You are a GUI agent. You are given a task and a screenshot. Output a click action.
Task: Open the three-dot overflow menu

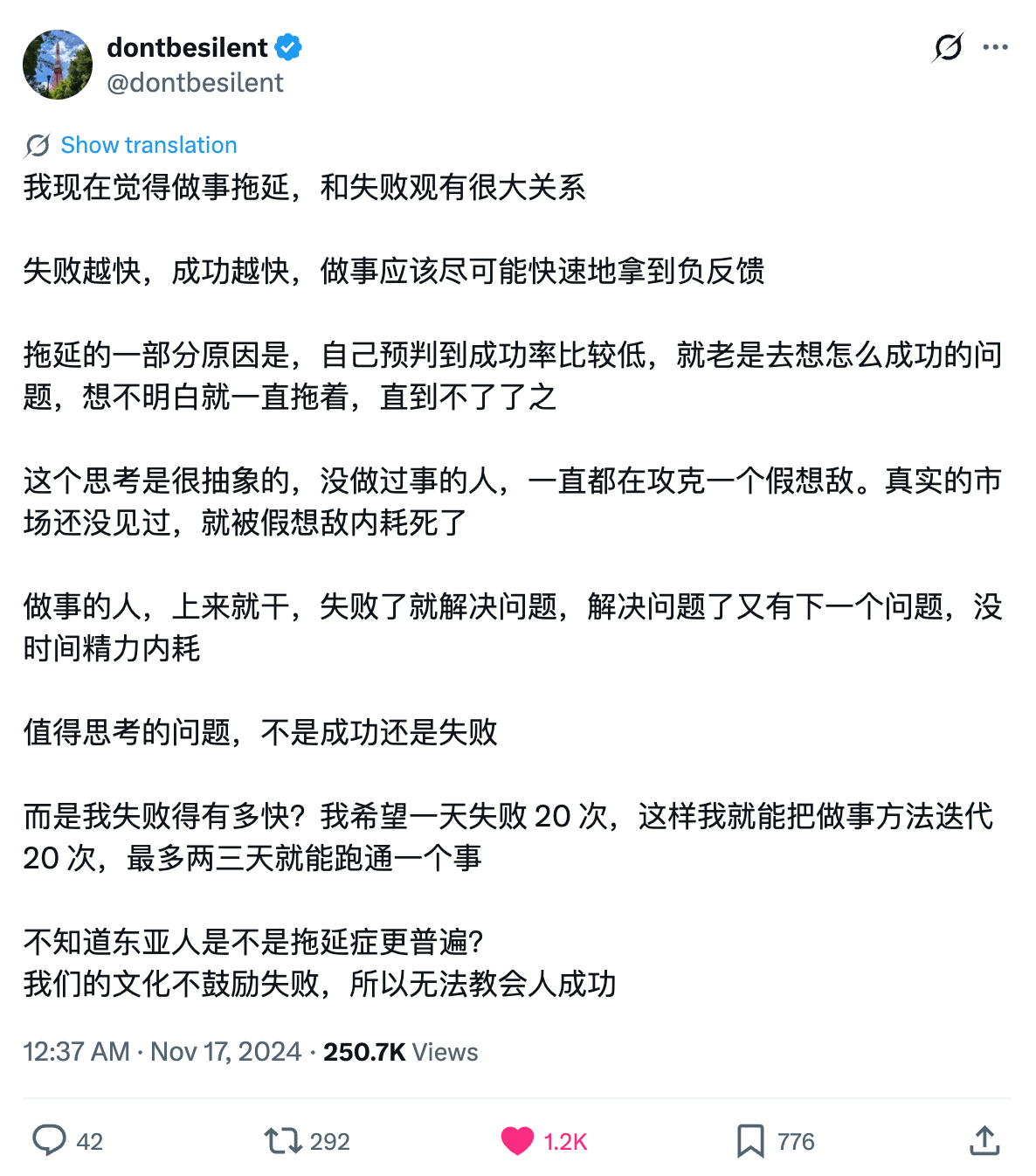(995, 47)
